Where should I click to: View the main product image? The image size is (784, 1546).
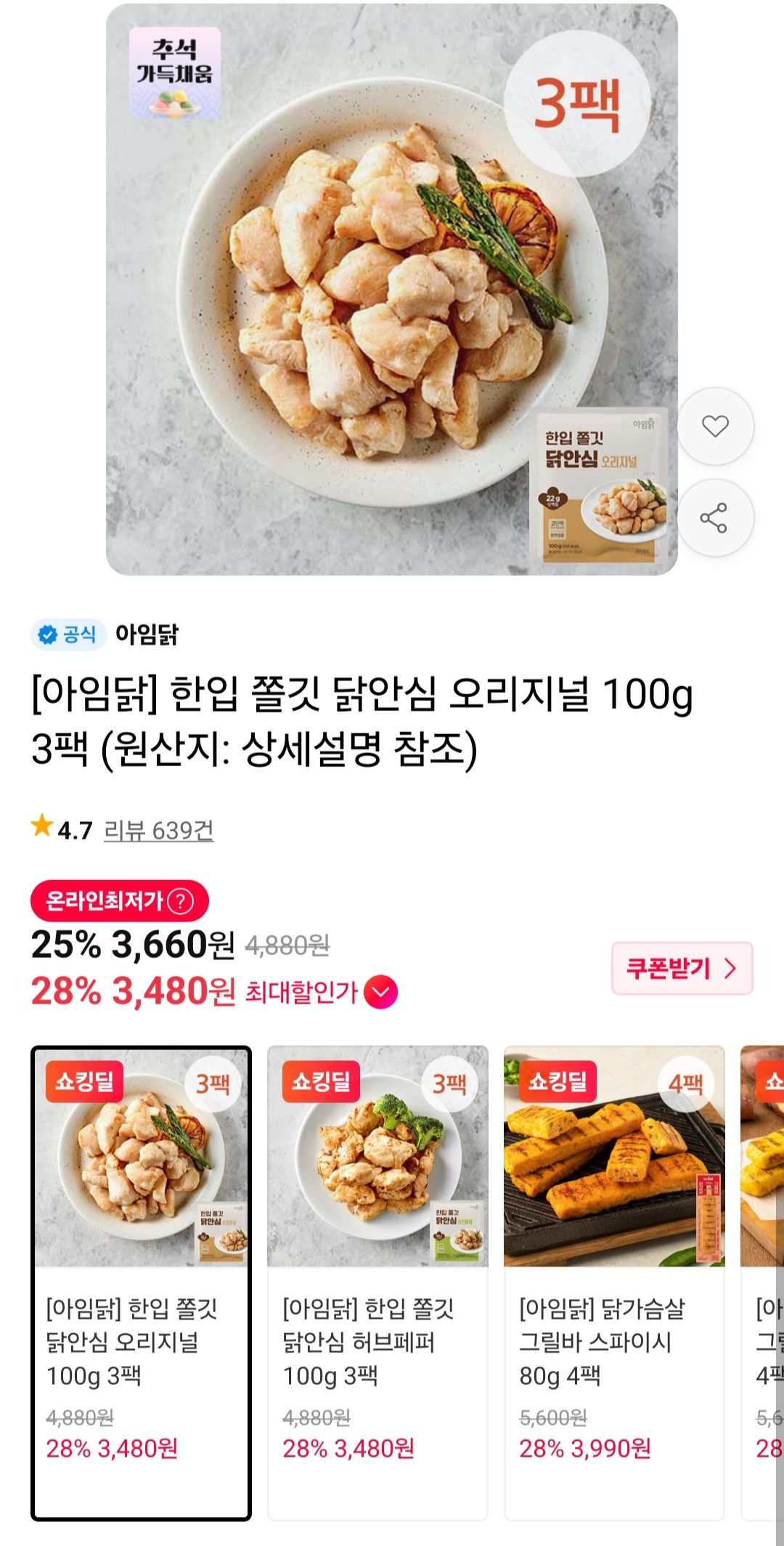pos(392,290)
